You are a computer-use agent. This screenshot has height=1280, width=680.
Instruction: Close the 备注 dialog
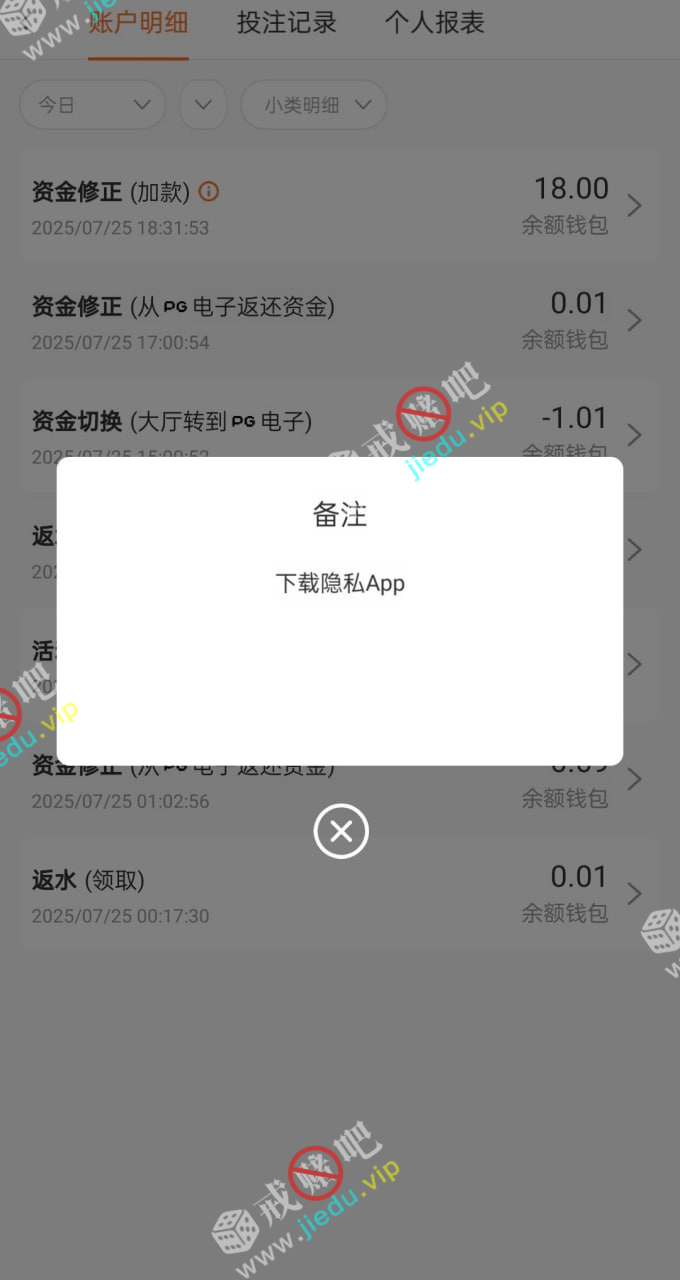(341, 831)
